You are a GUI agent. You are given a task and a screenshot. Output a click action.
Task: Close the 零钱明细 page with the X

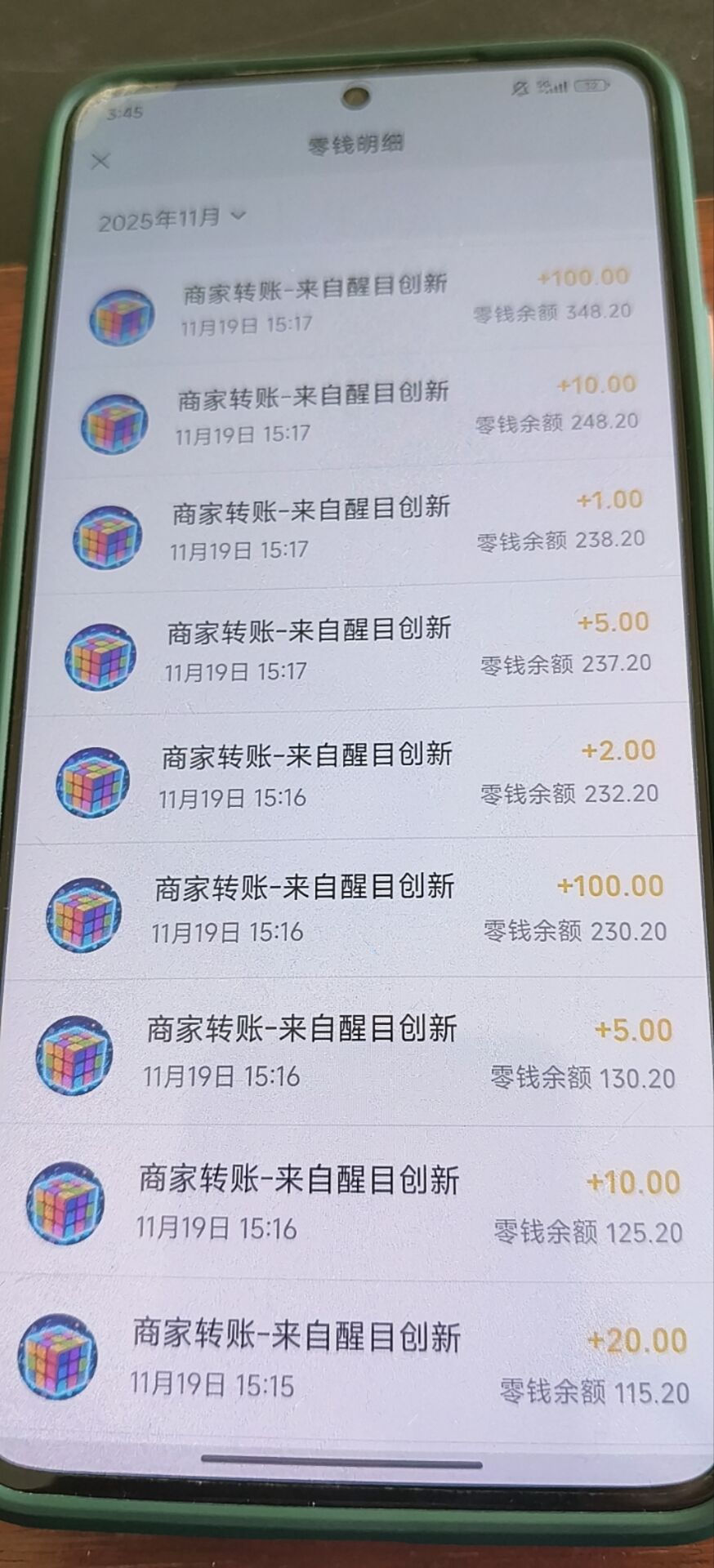100,160
